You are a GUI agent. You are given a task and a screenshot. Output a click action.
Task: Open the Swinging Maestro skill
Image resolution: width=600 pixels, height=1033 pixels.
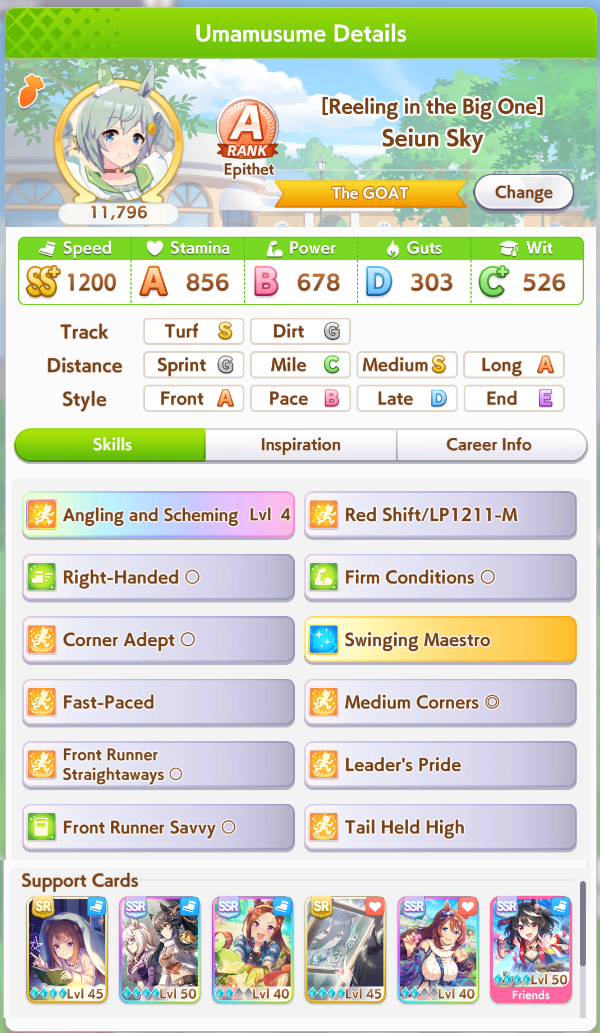click(x=440, y=640)
